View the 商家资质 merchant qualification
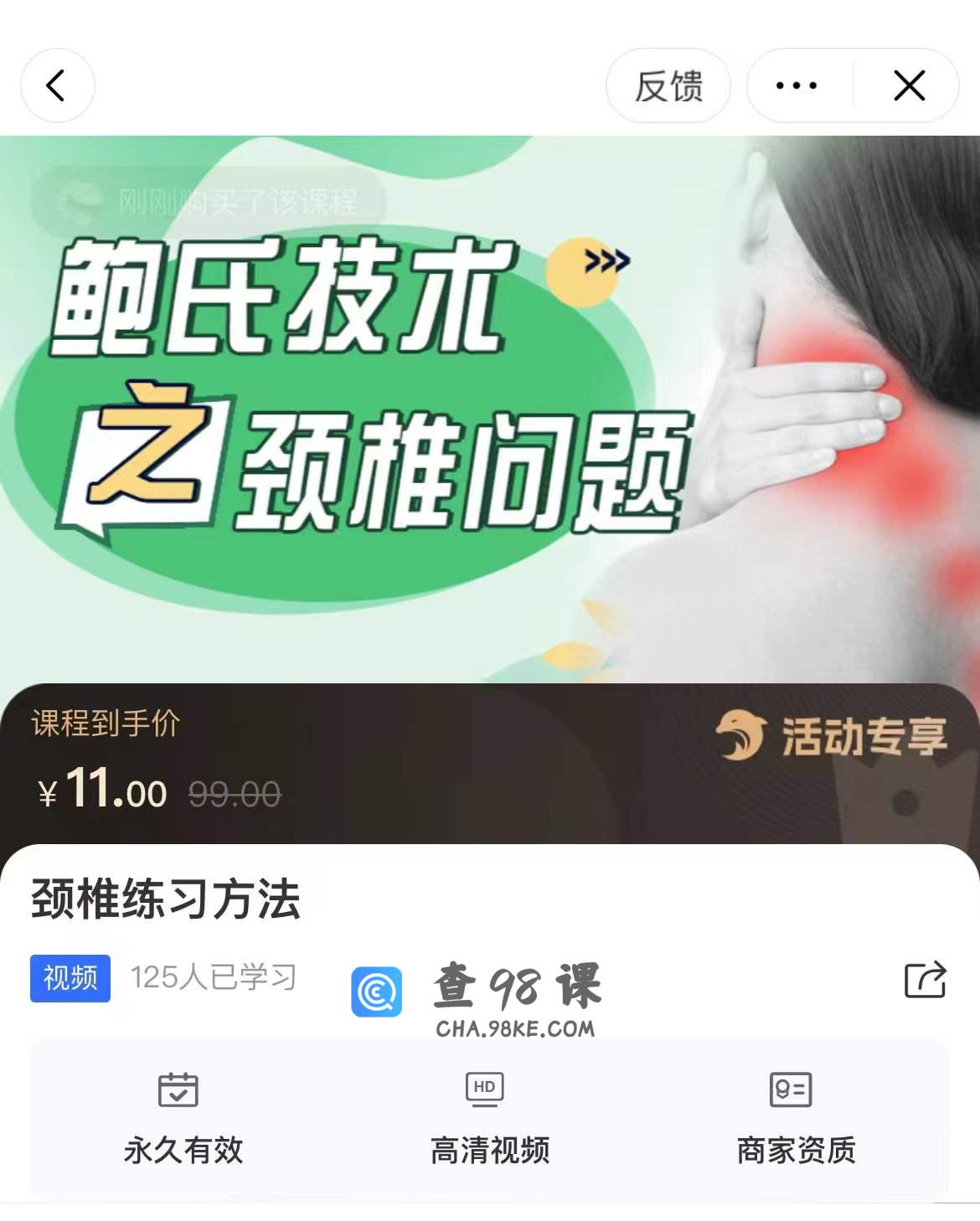Viewport: 980px width, 1221px height. click(x=795, y=1118)
